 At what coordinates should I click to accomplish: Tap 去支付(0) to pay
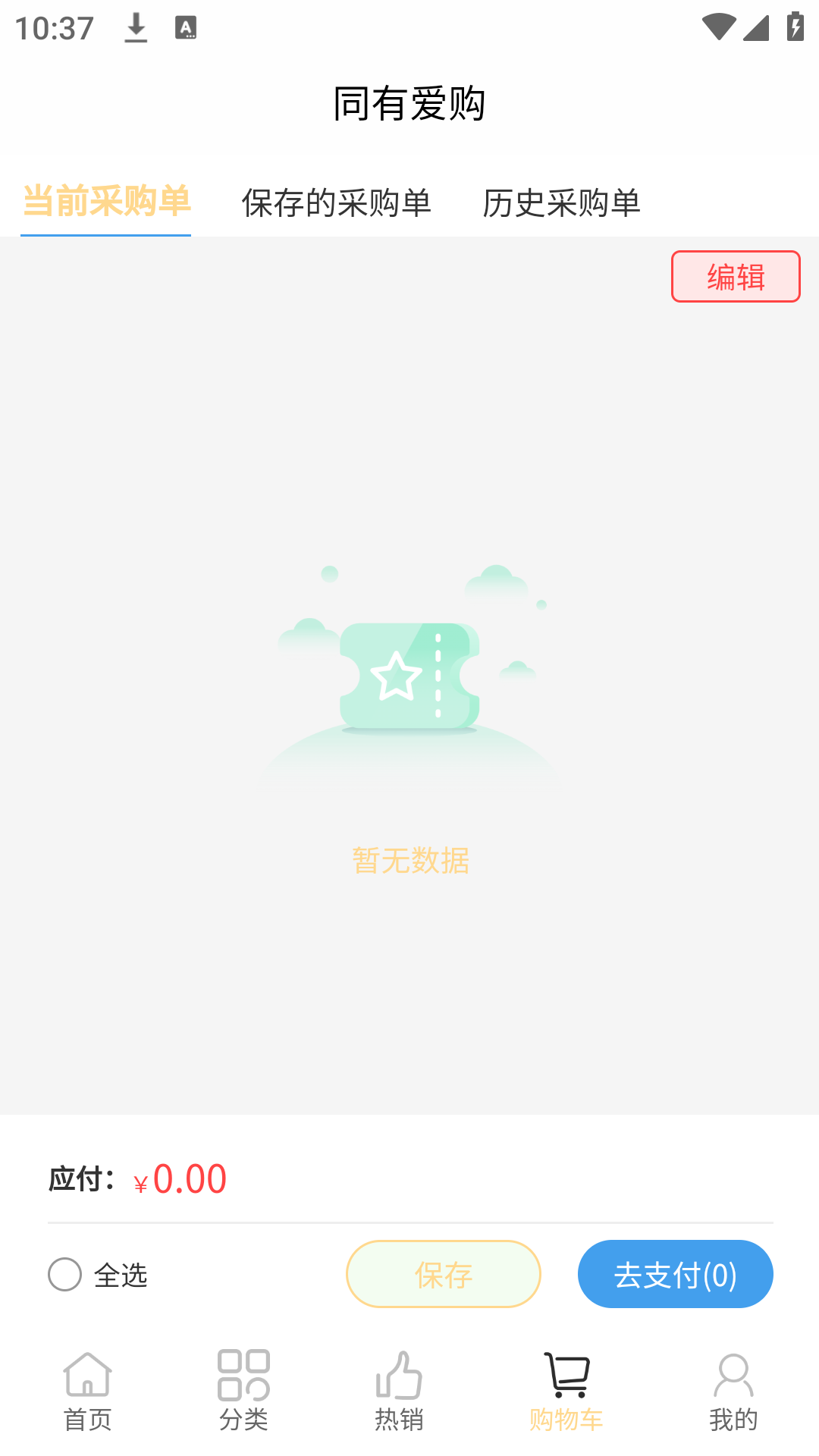[675, 1274]
